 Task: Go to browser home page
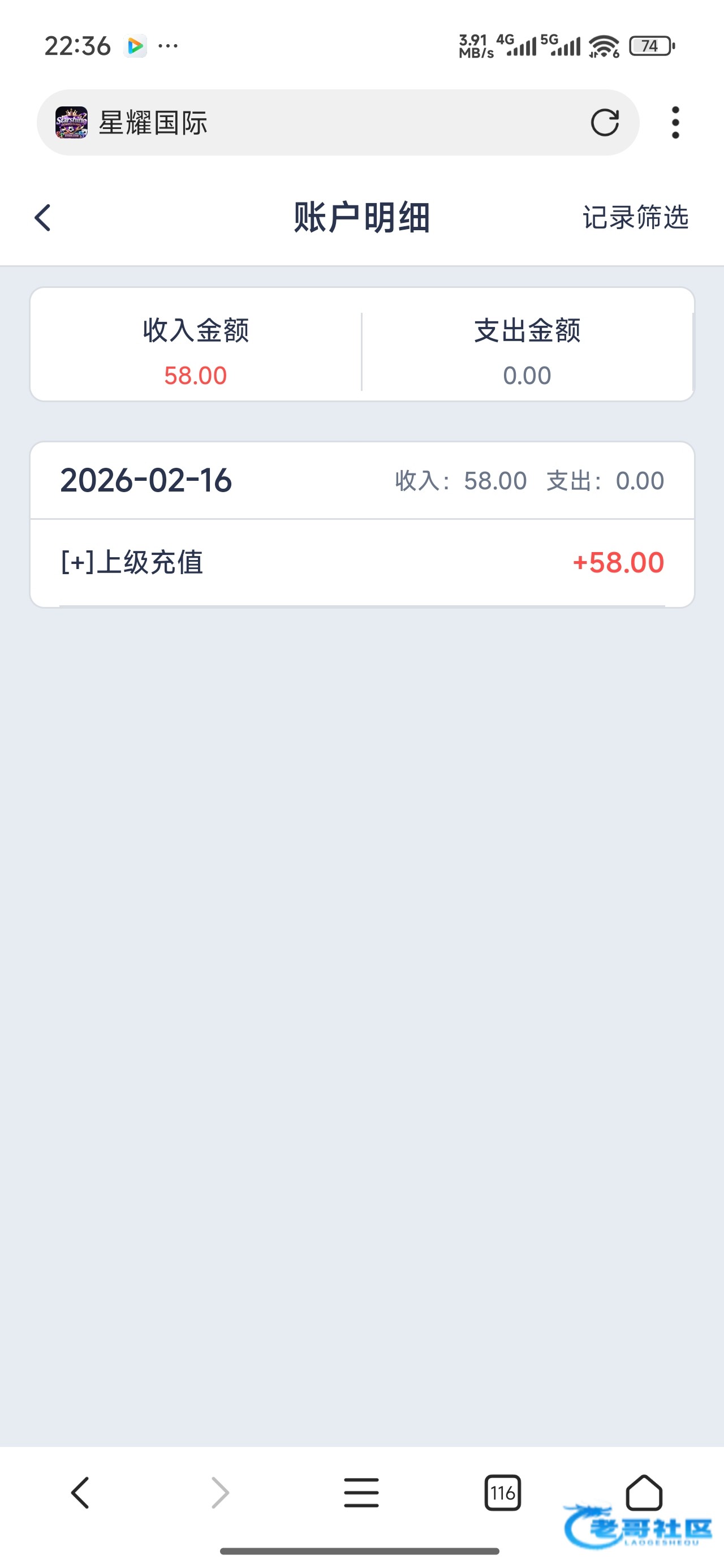[x=644, y=1493]
